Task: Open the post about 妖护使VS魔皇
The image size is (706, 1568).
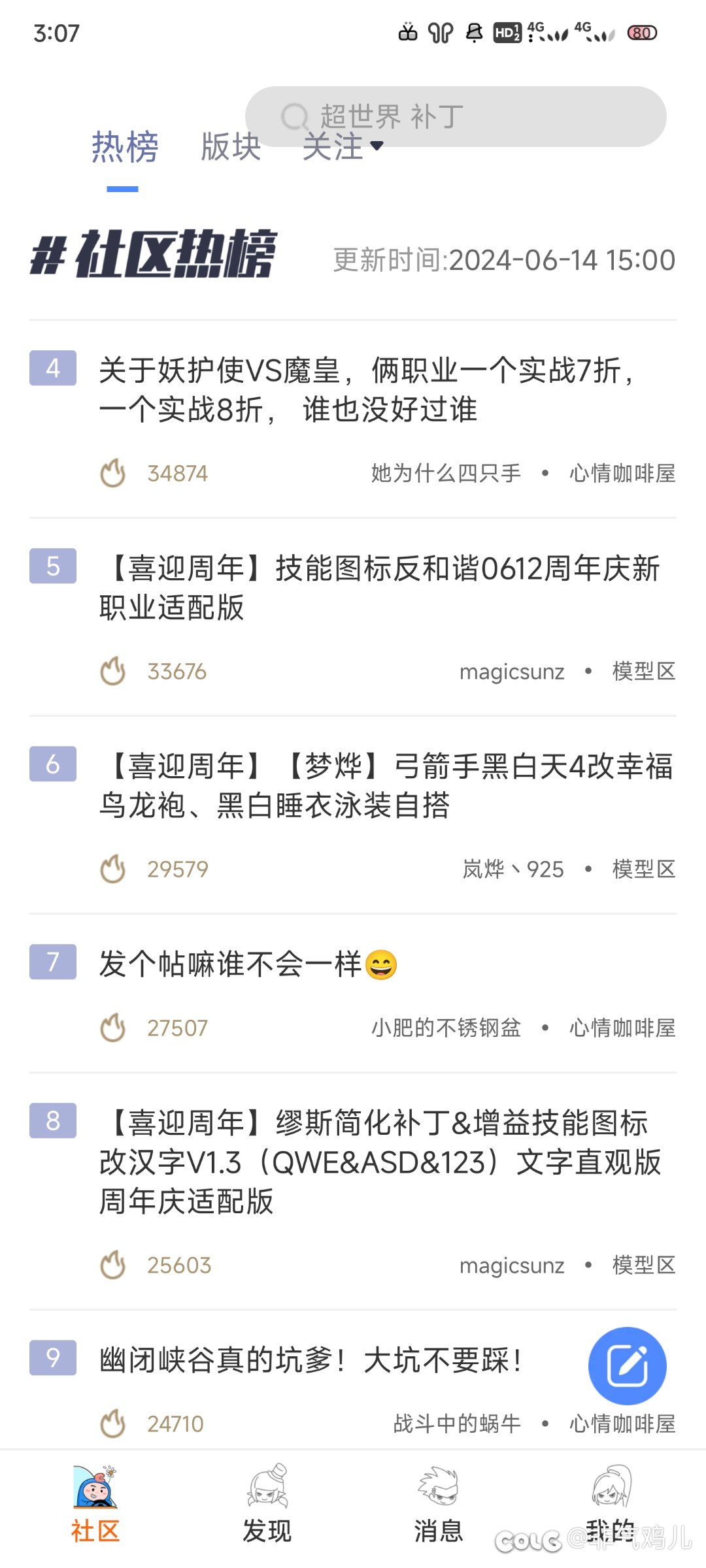Action: coord(366,389)
